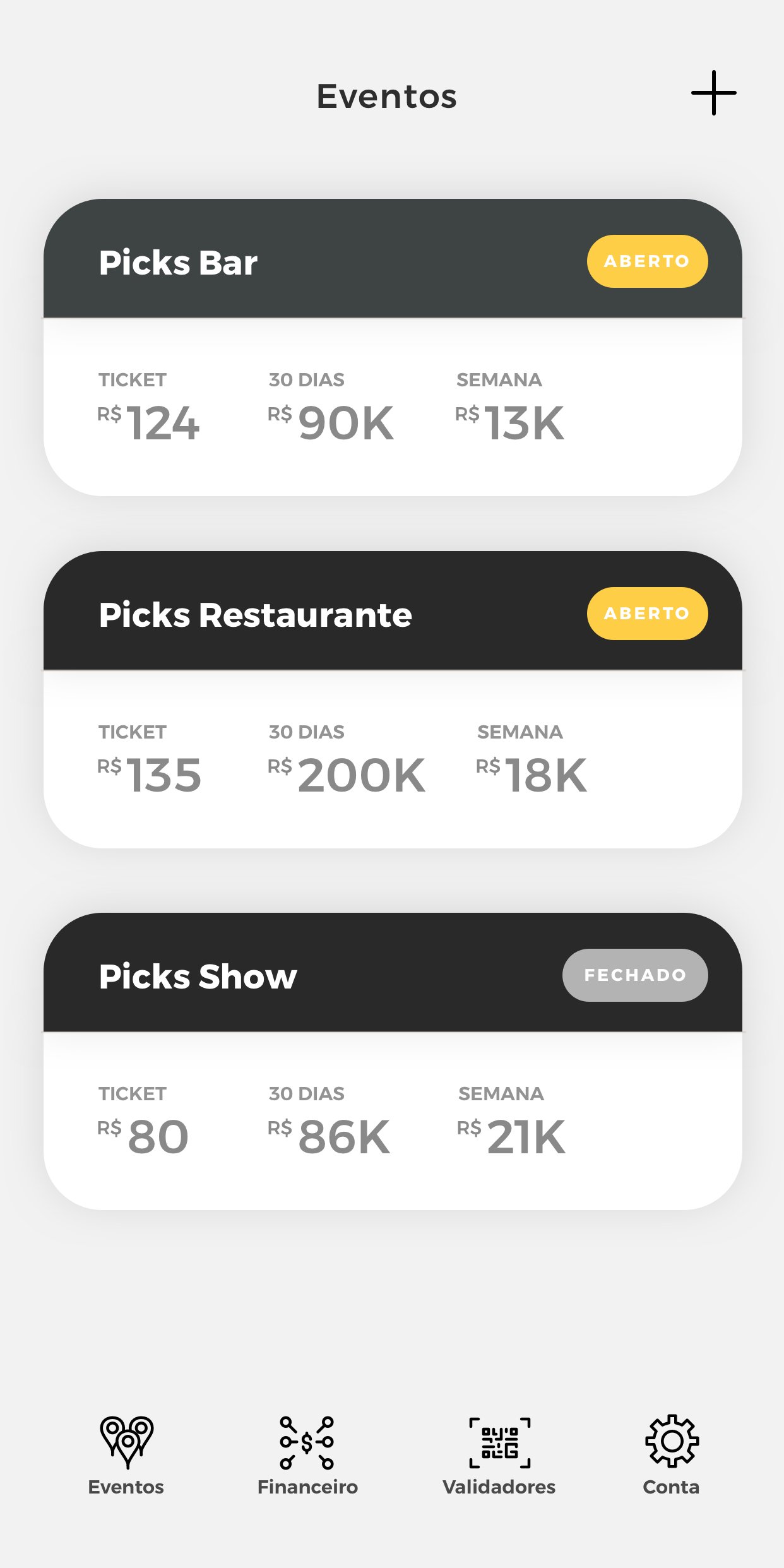
Task: Add a new event with plus icon
Action: (x=713, y=93)
